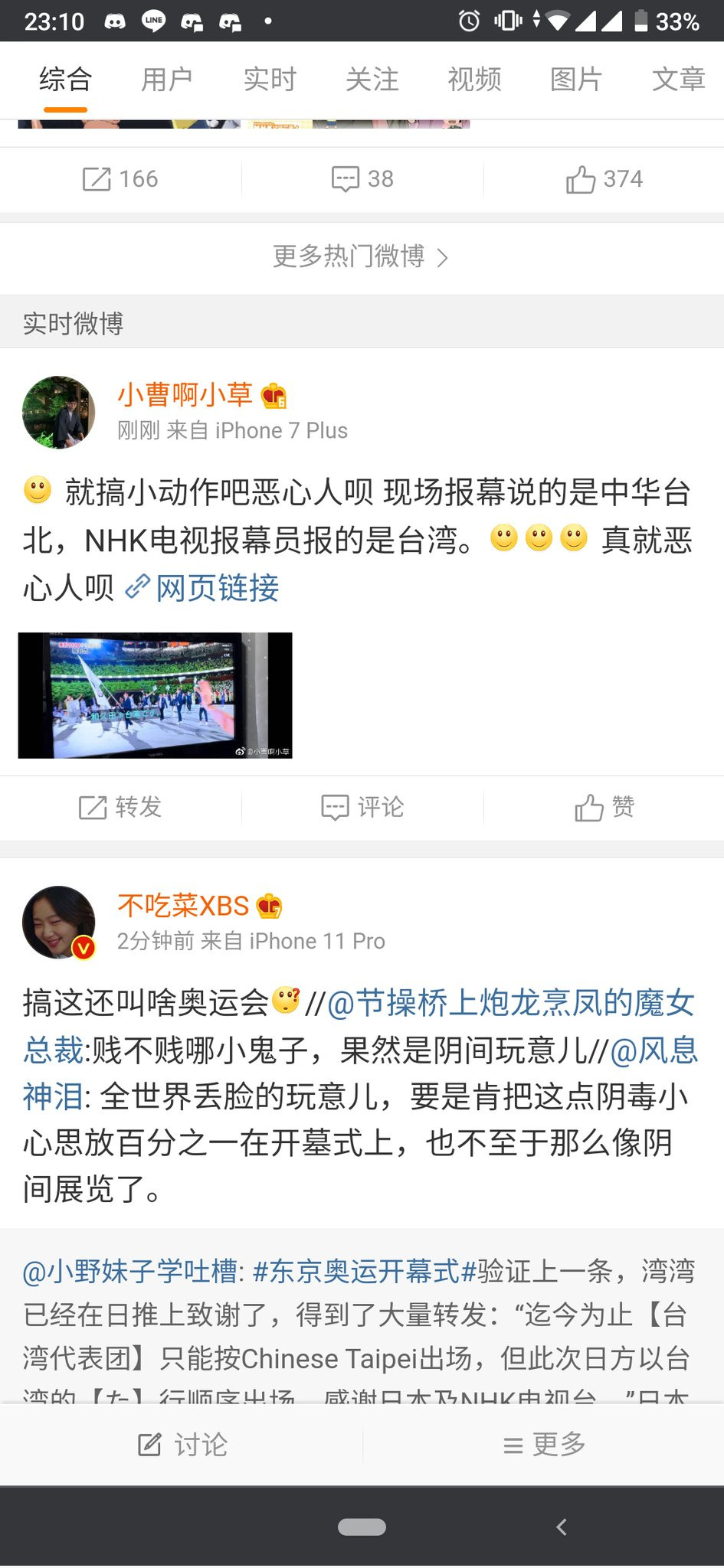View the video thumbnail in 小曹啊小草's post
The height and width of the screenshot is (1568, 724).
(x=156, y=695)
